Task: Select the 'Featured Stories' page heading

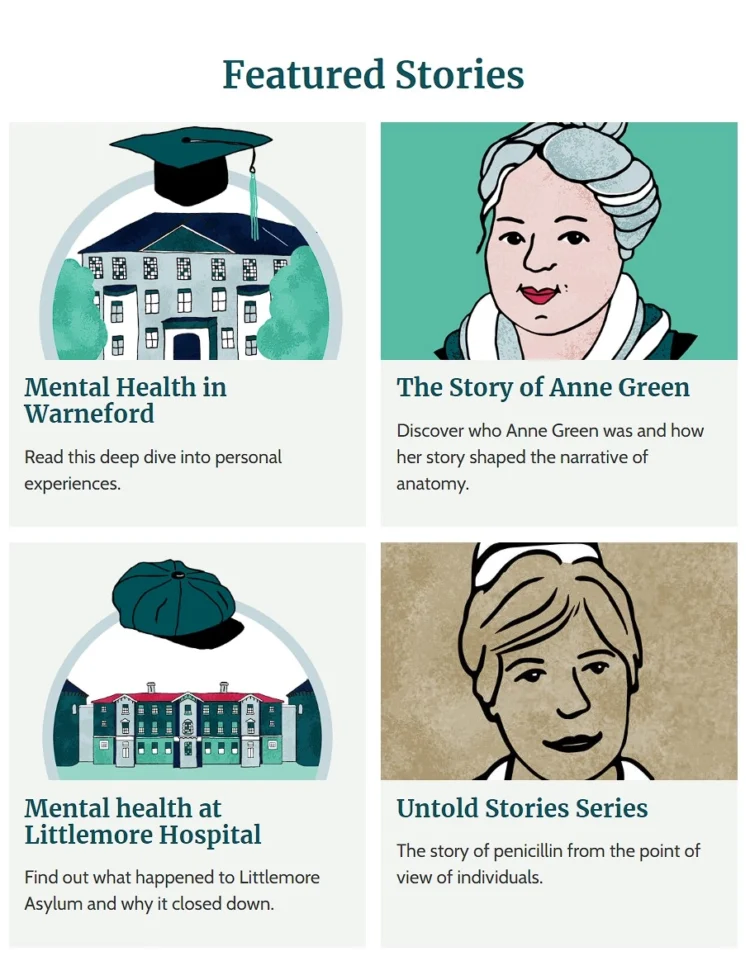Action: point(374,74)
